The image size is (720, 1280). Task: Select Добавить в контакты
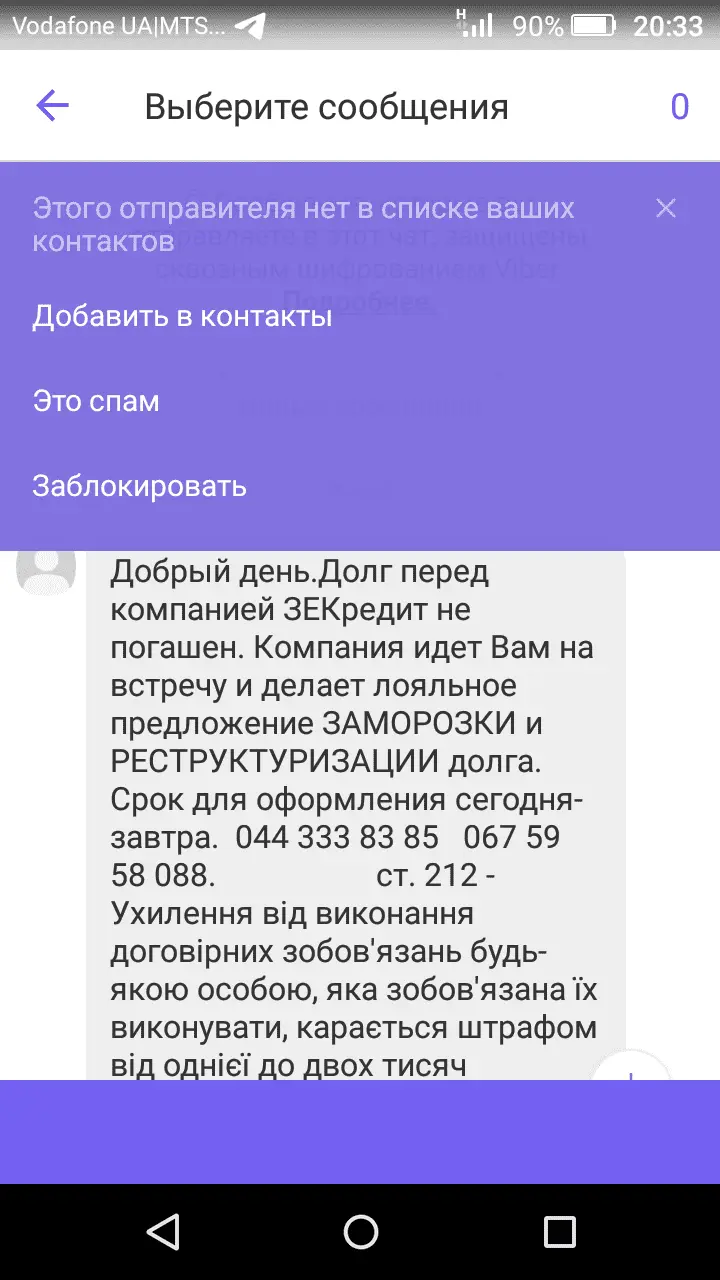pos(182,317)
